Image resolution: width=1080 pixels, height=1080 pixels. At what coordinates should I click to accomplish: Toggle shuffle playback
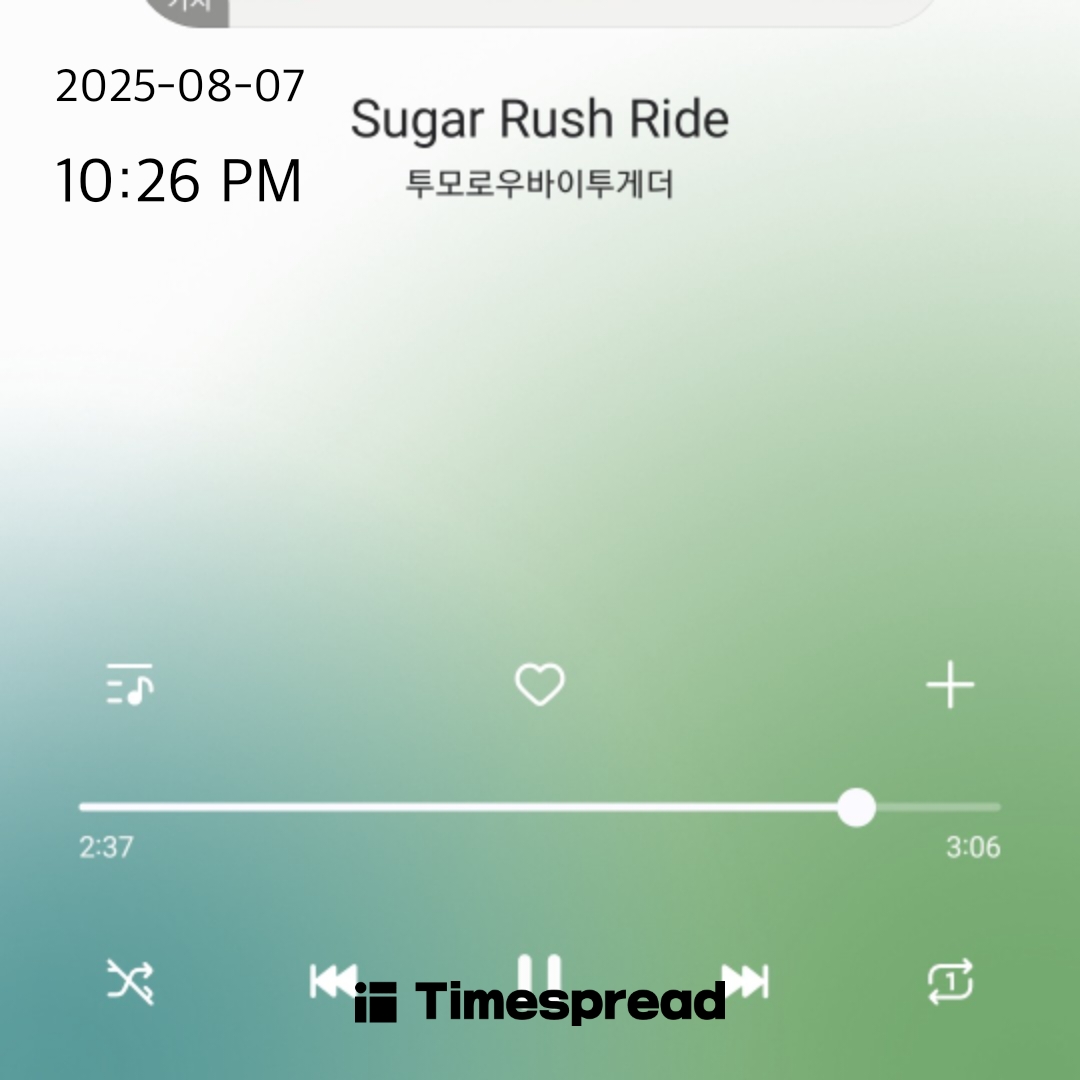(x=130, y=981)
